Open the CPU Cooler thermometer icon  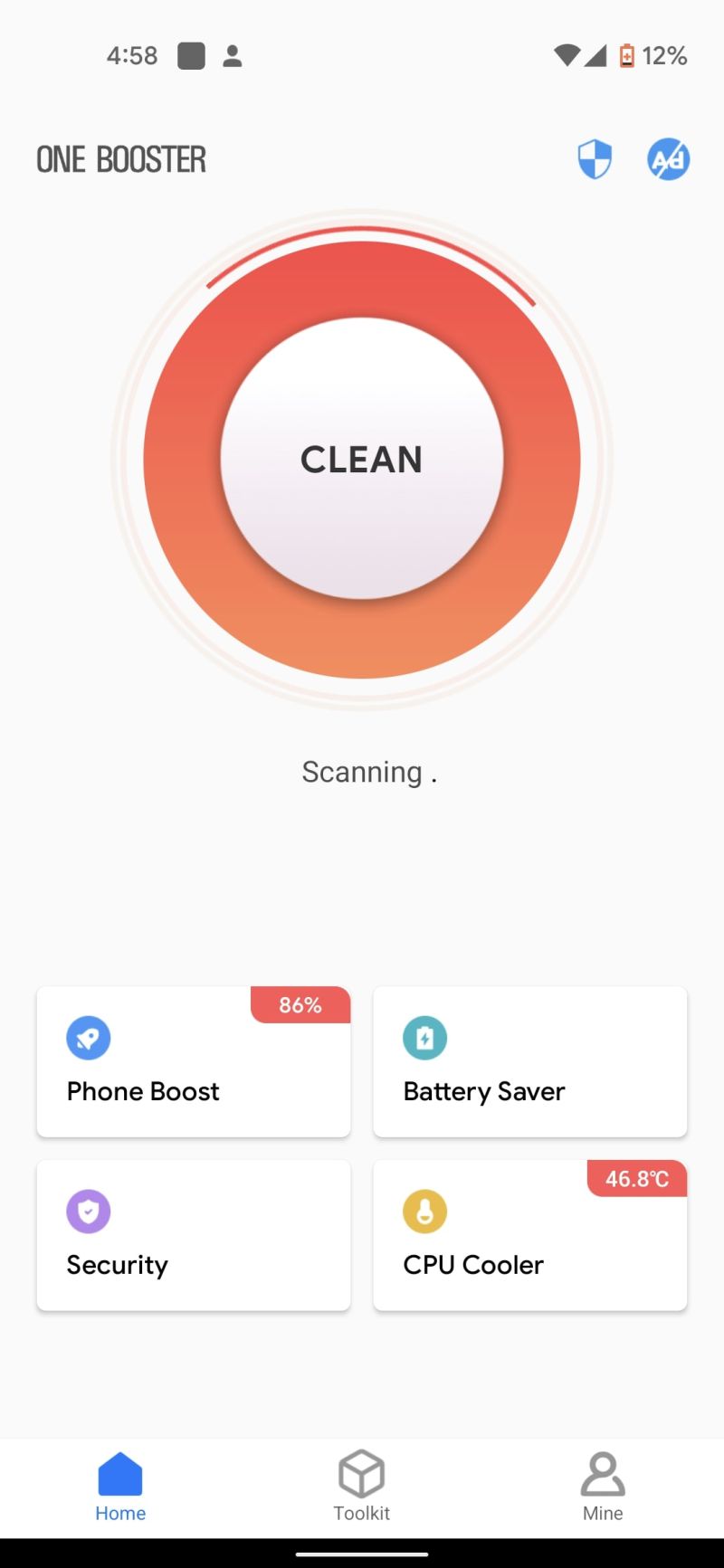point(425,1212)
